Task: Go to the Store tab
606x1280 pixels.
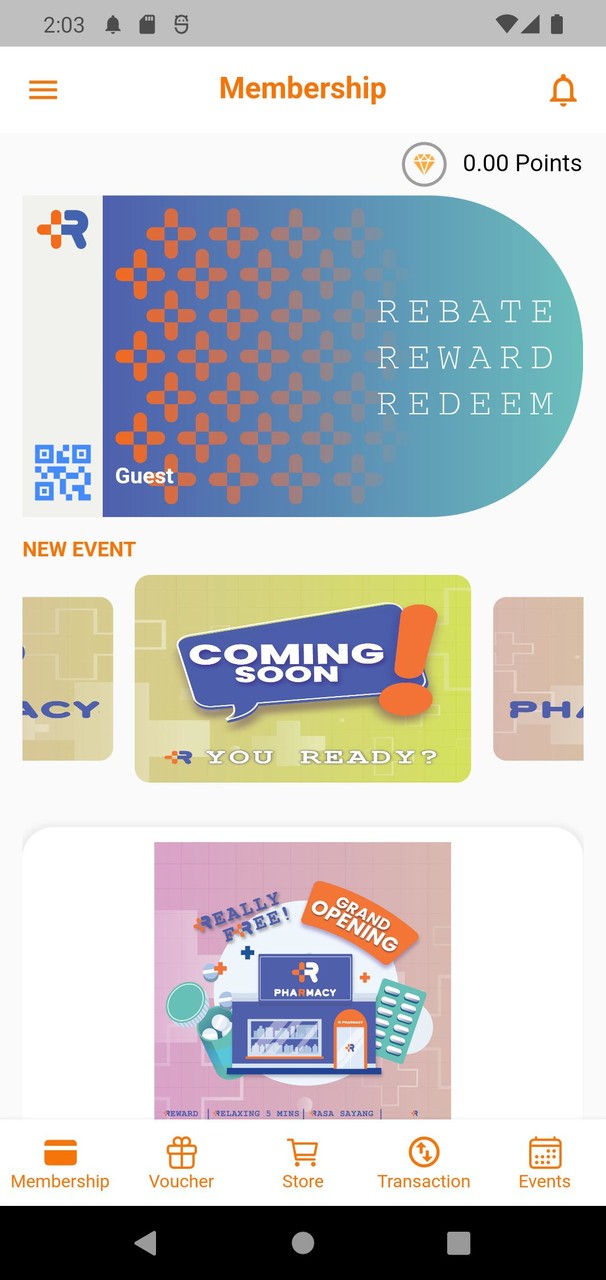Action: (302, 1164)
